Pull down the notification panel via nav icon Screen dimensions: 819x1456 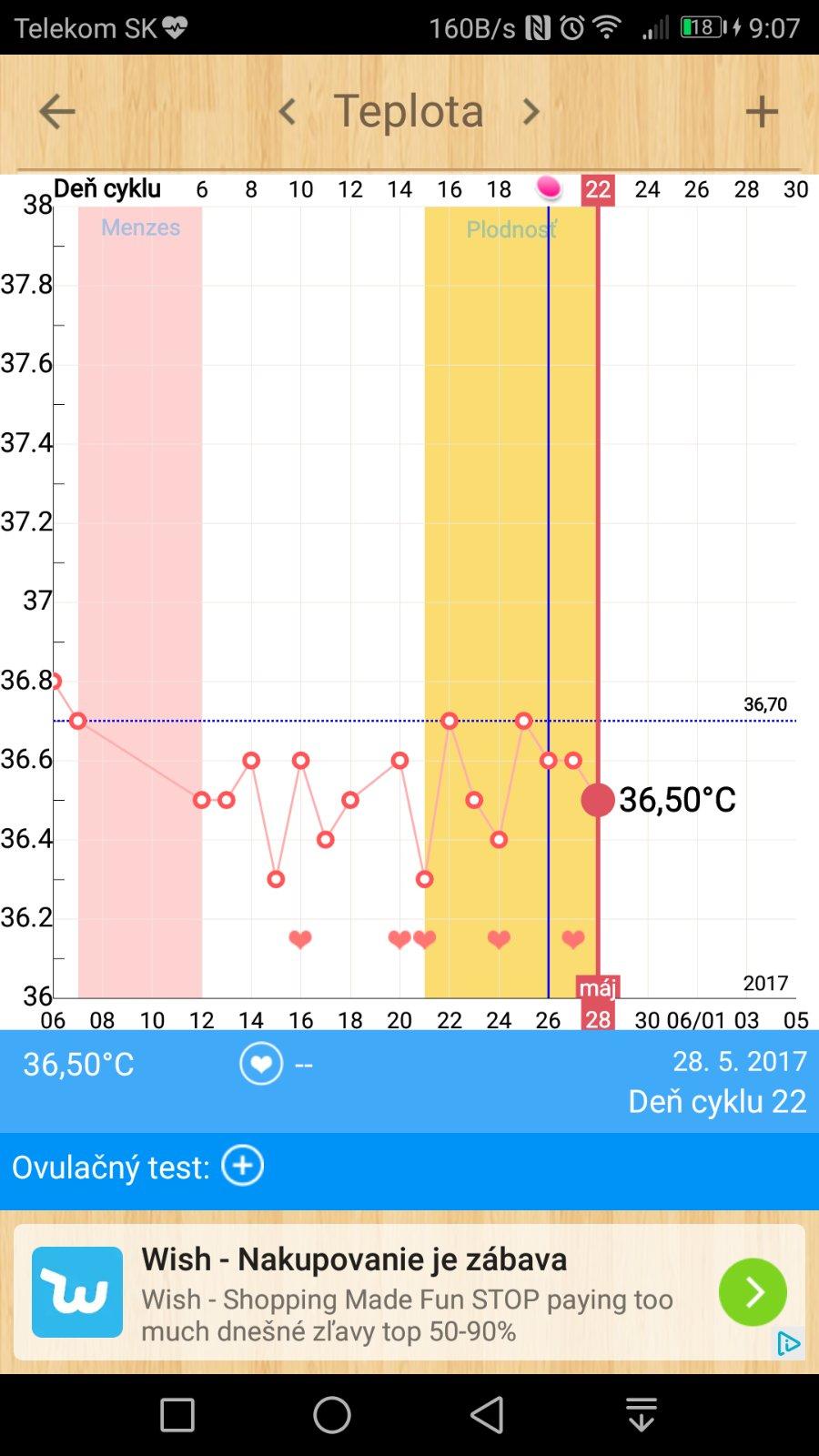click(x=642, y=1415)
